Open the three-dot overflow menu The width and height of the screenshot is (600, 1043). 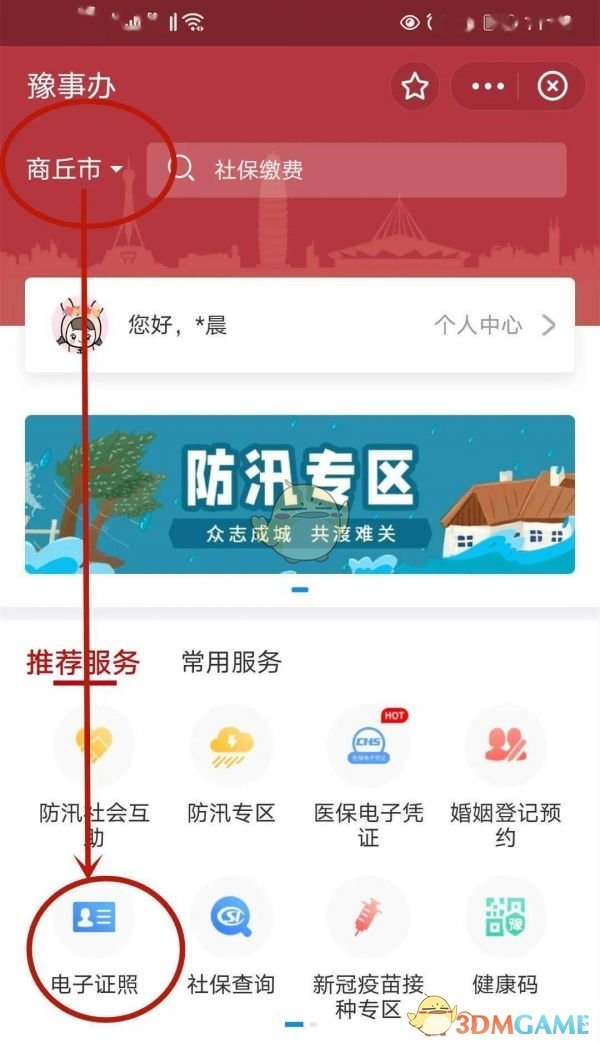488,87
